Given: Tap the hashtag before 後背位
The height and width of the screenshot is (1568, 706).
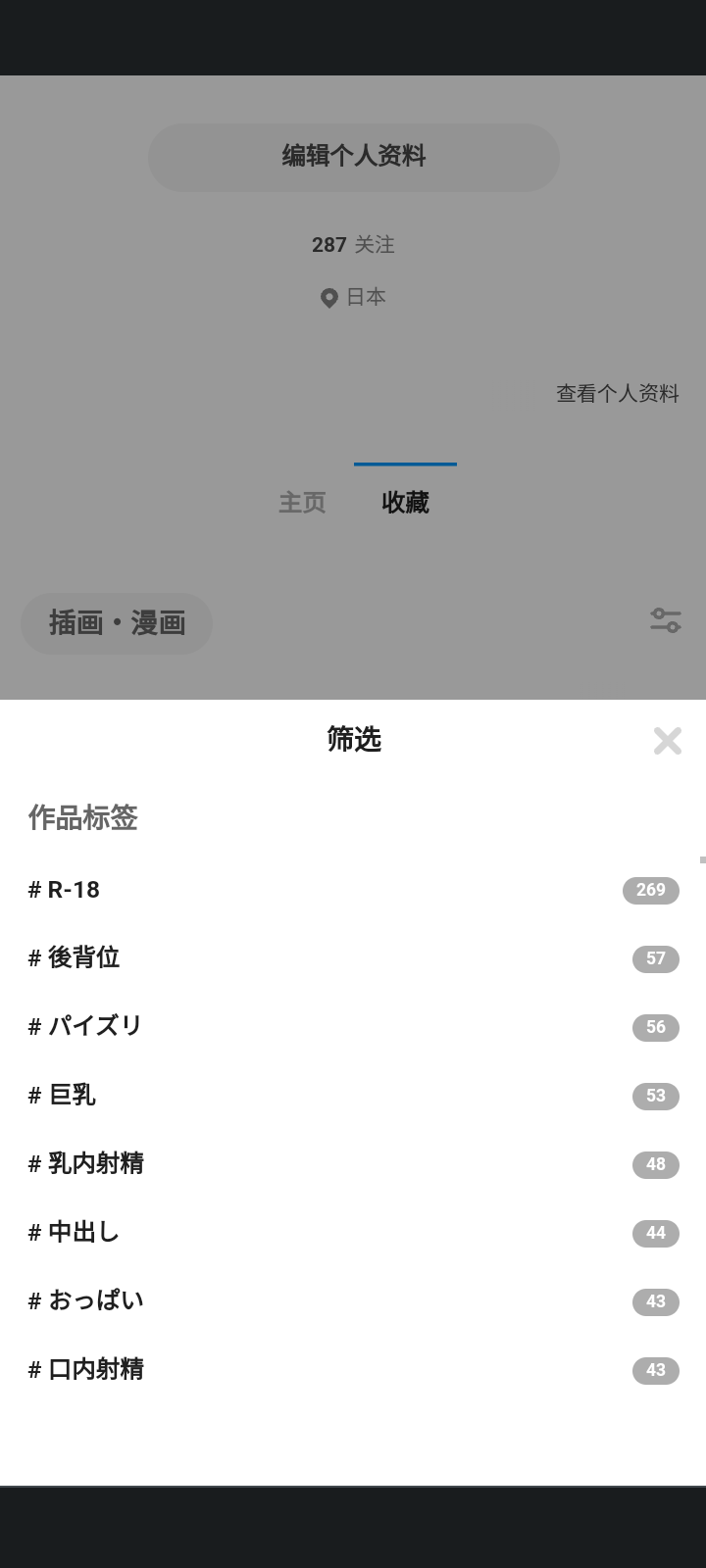Looking at the screenshot, I should [x=32, y=958].
